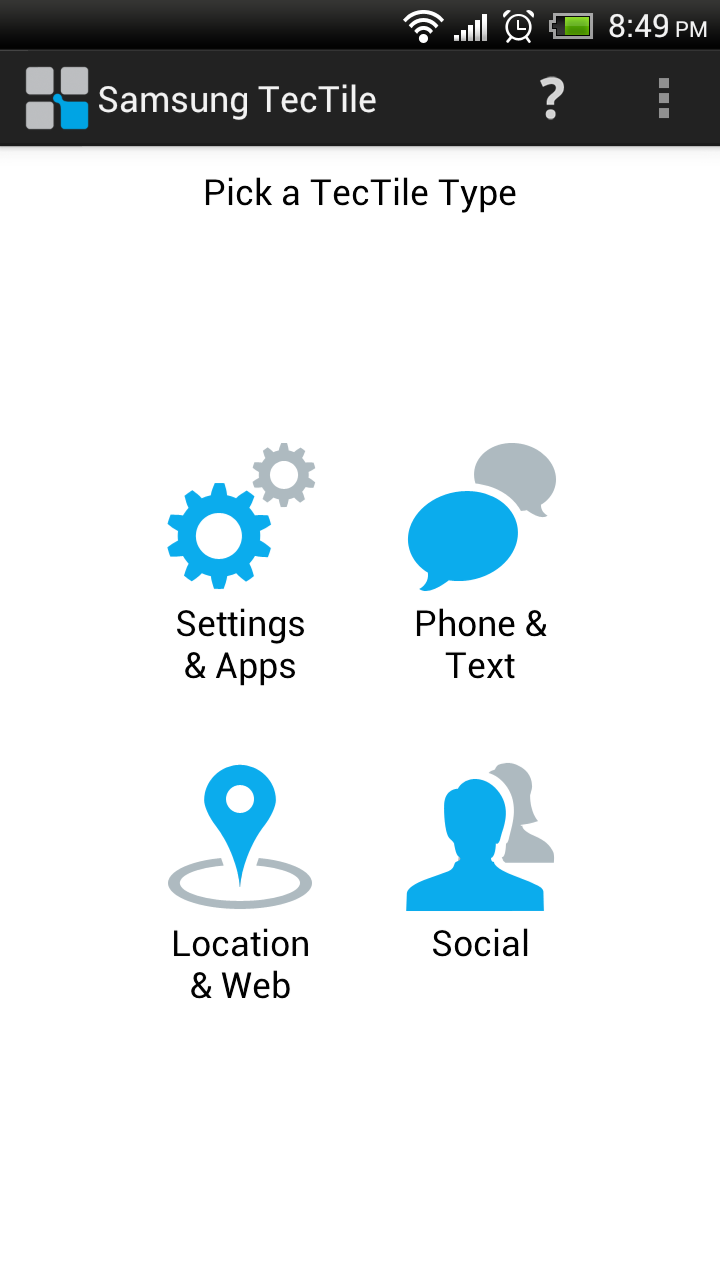Open the overflow menu
Image resolution: width=720 pixels, height=1280 pixels.
(x=663, y=99)
